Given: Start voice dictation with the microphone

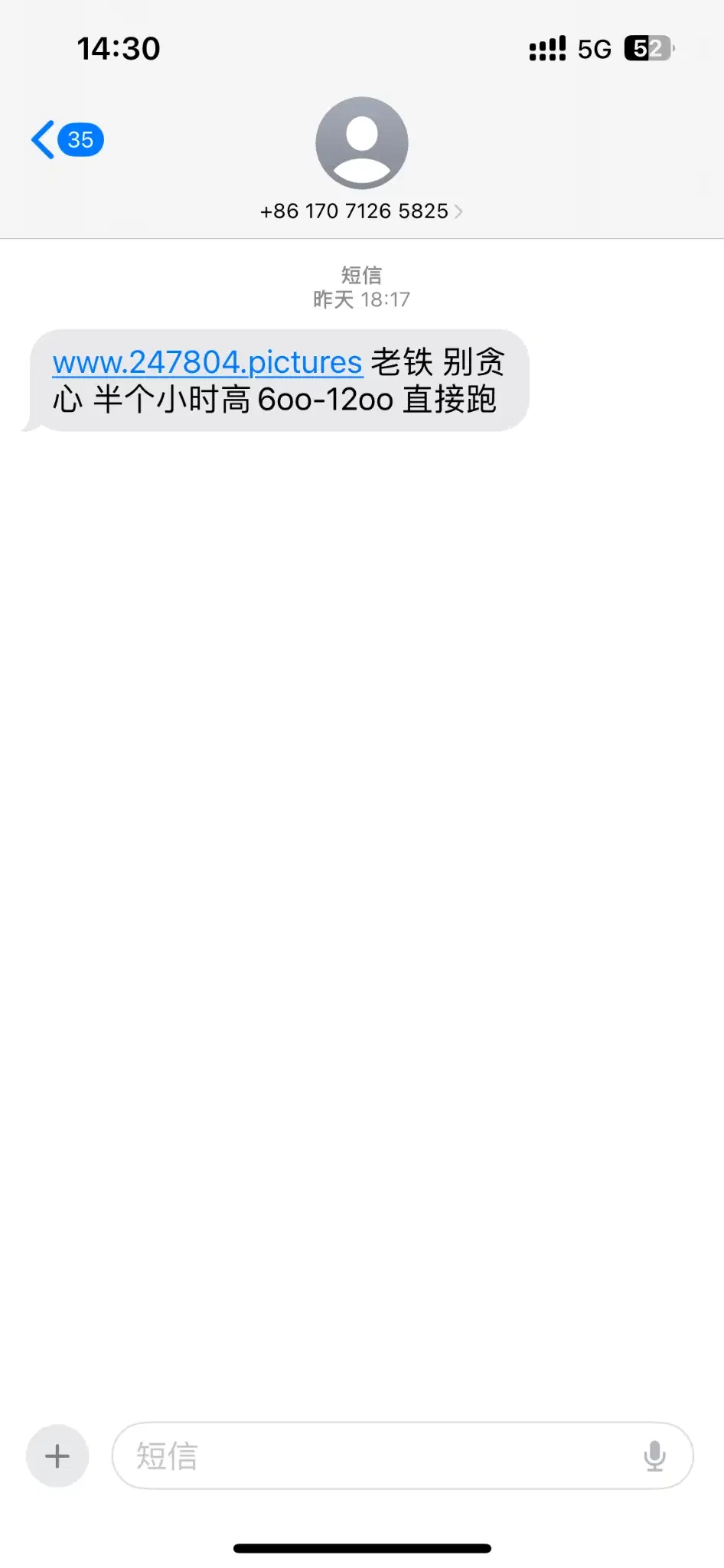Looking at the screenshot, I should tap(654, 1455).
